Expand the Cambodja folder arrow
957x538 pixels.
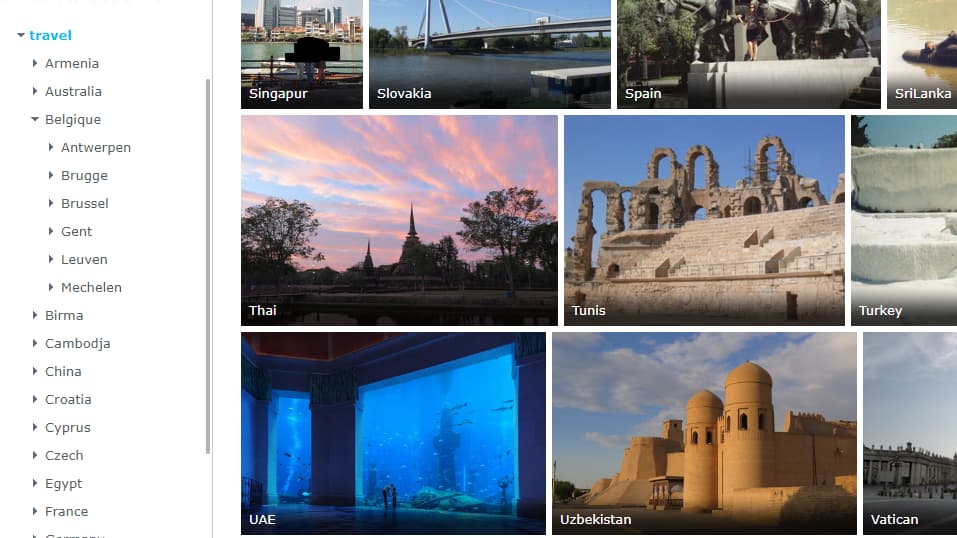(35, 343)
